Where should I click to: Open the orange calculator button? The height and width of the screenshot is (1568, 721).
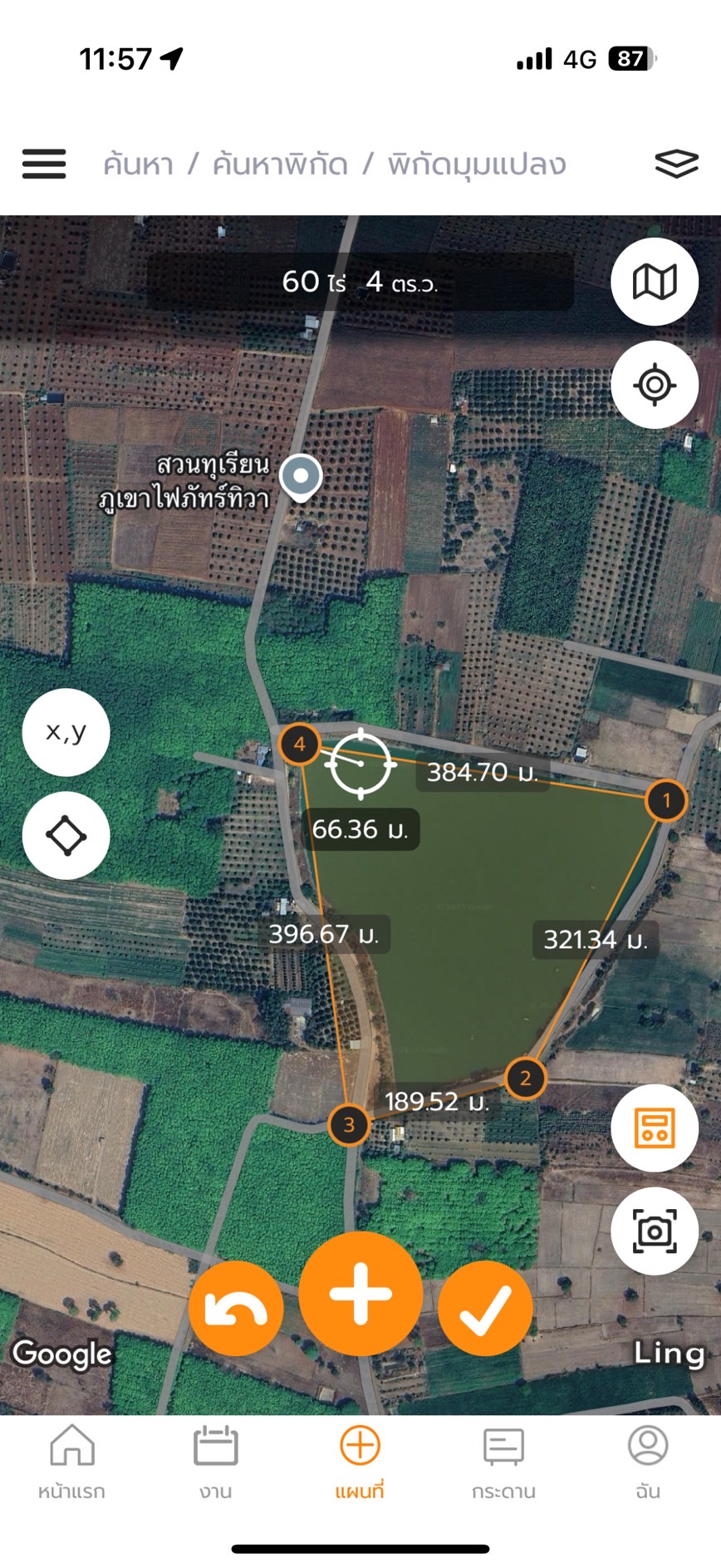pyautogui.click(x=655, y=1128)
